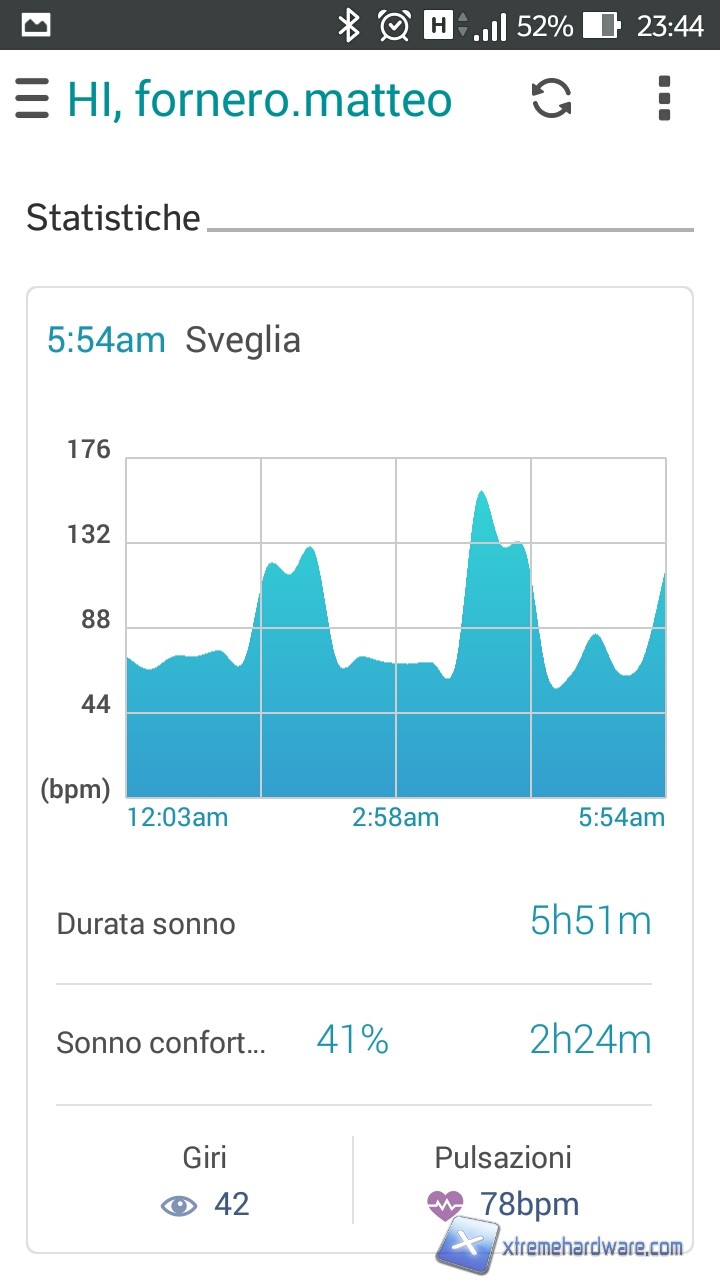Open the three-dot overflow menu
The image size is (720, 1280).
(x=664, y=99)
